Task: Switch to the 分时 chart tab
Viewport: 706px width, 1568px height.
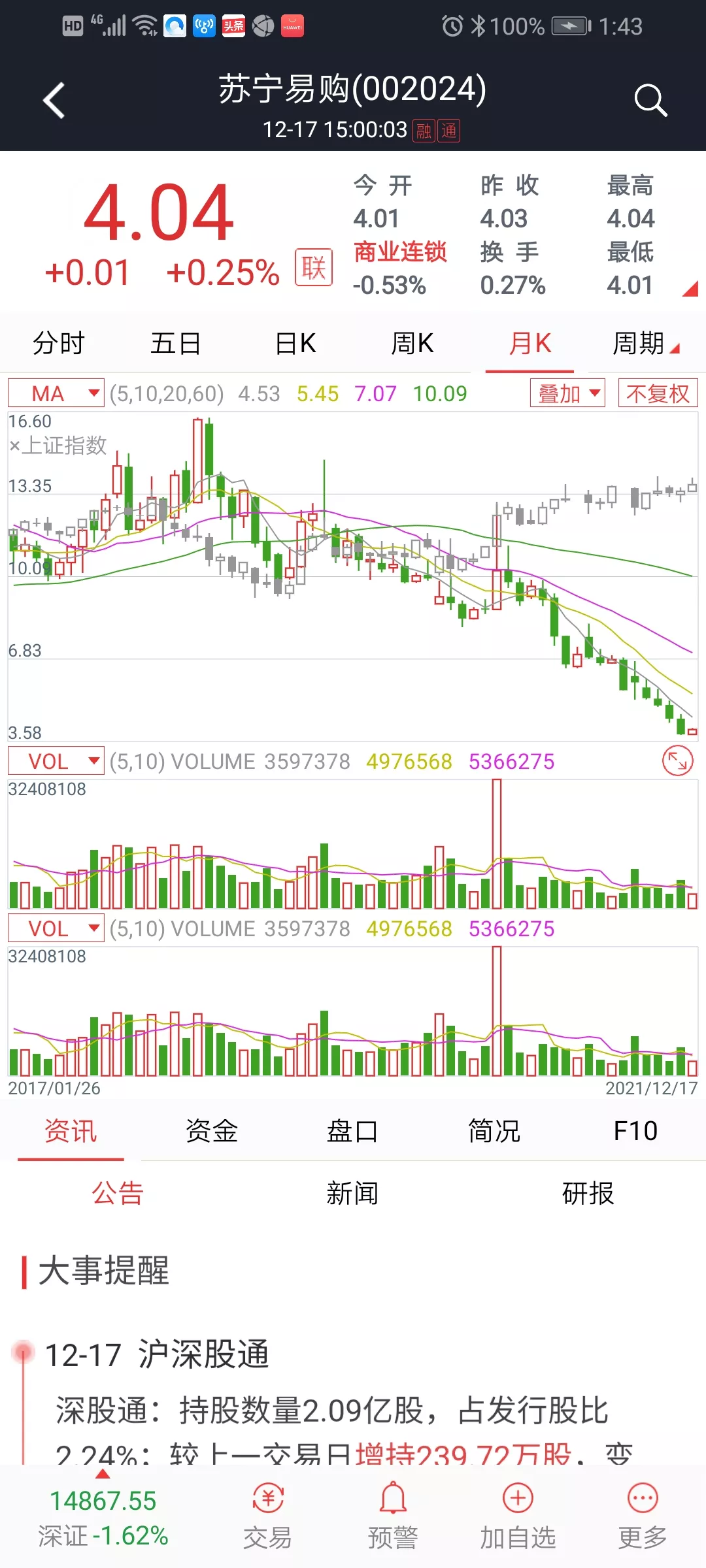Action: [x=59, y=343]
